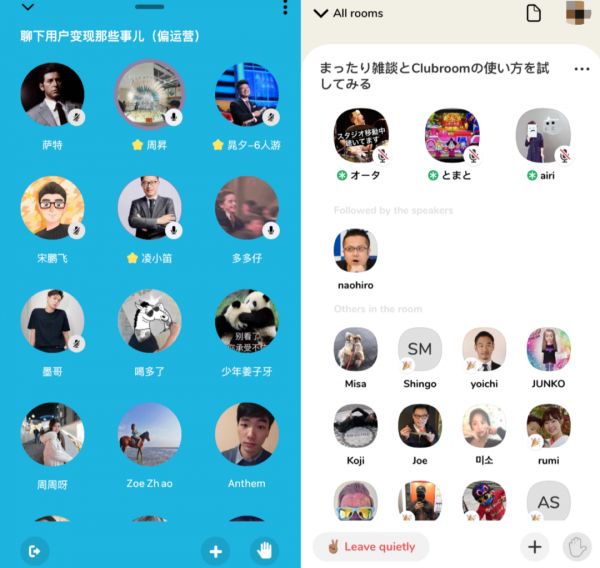Image resolution: width=600 pixels, height=568 pixels.
Task: Open 宋鹏飞's avatar
Action: pos(52,208)
